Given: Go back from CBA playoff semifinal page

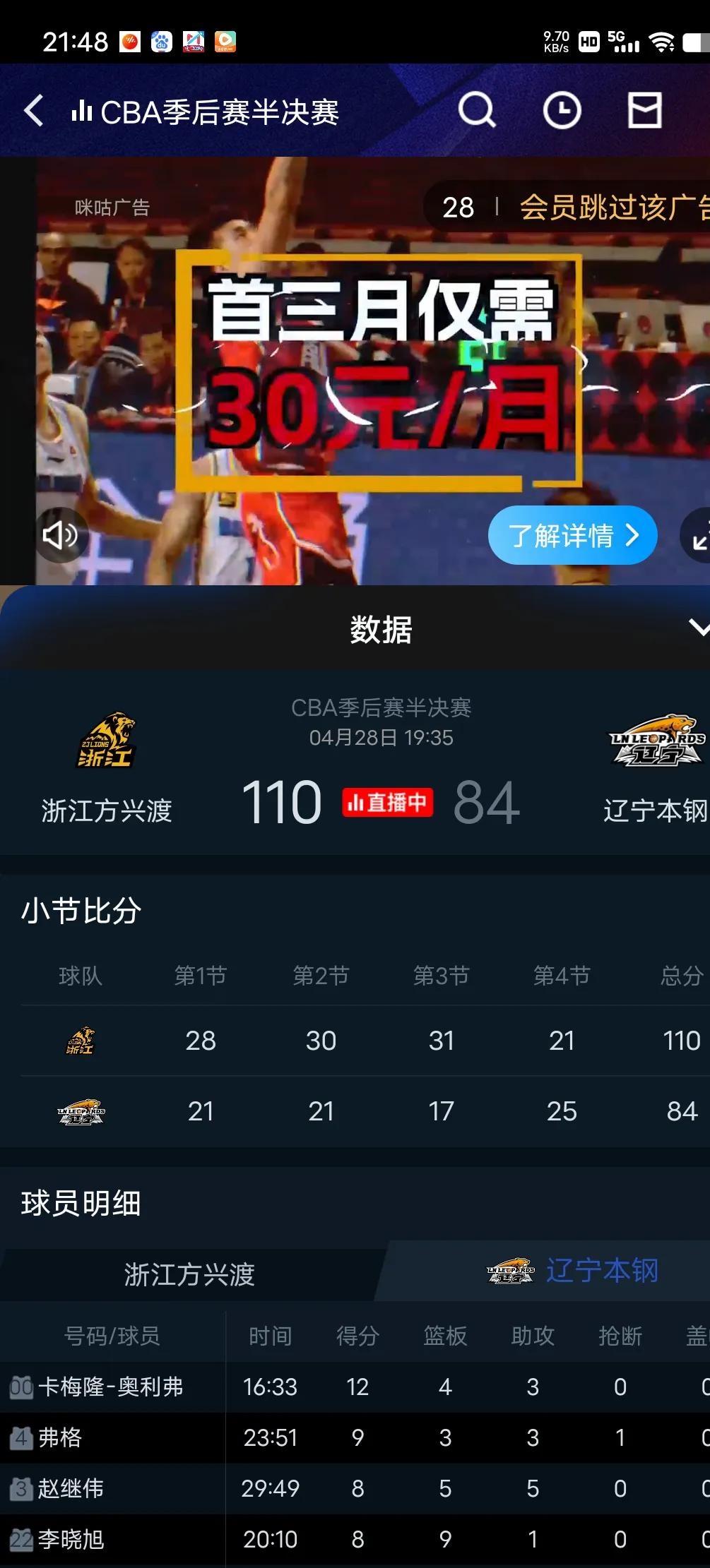Looking at the screenshot, I should pyautogui.click(x=33, y=112).
